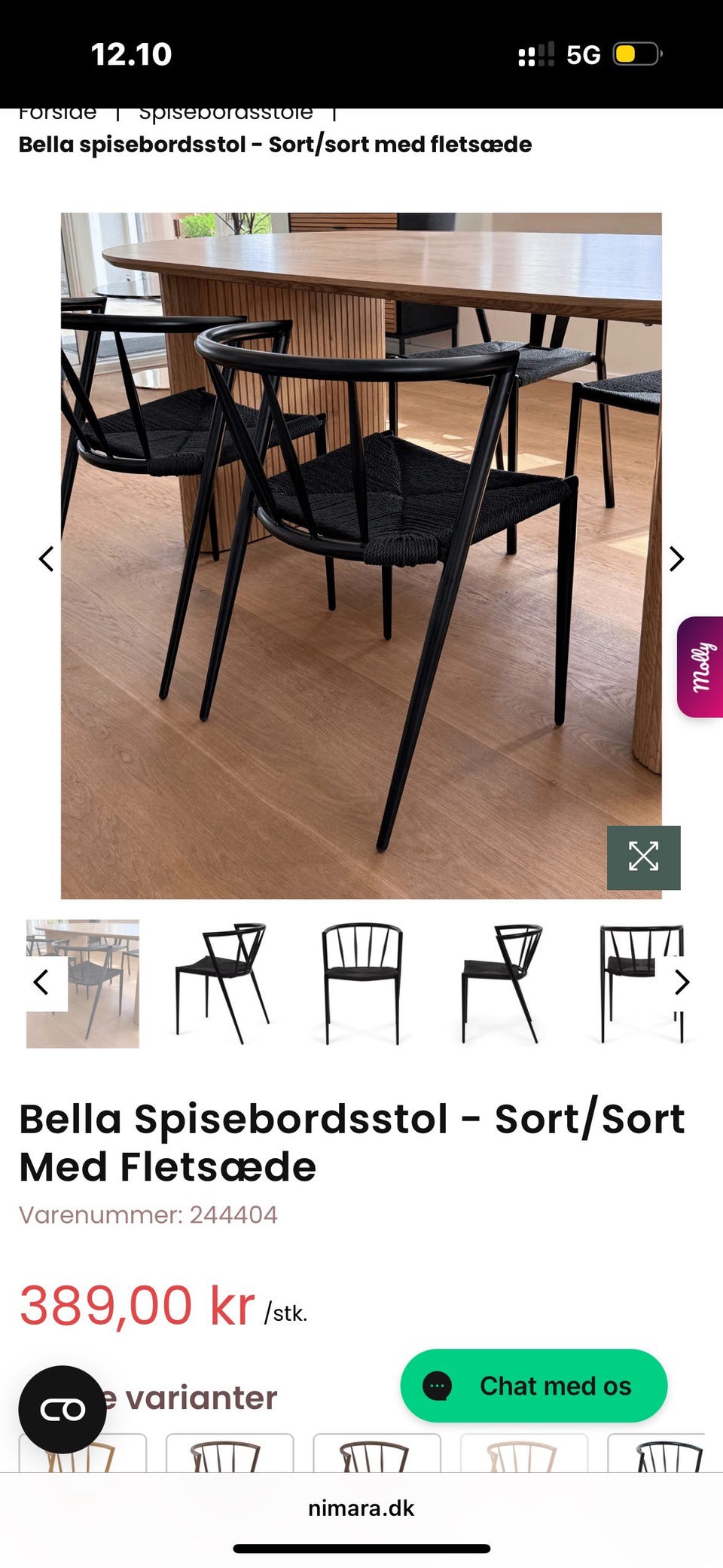Click the chat bubble icon in Chat med os
This screenshot has width=723, height=1568.
tap(437, 1386)
